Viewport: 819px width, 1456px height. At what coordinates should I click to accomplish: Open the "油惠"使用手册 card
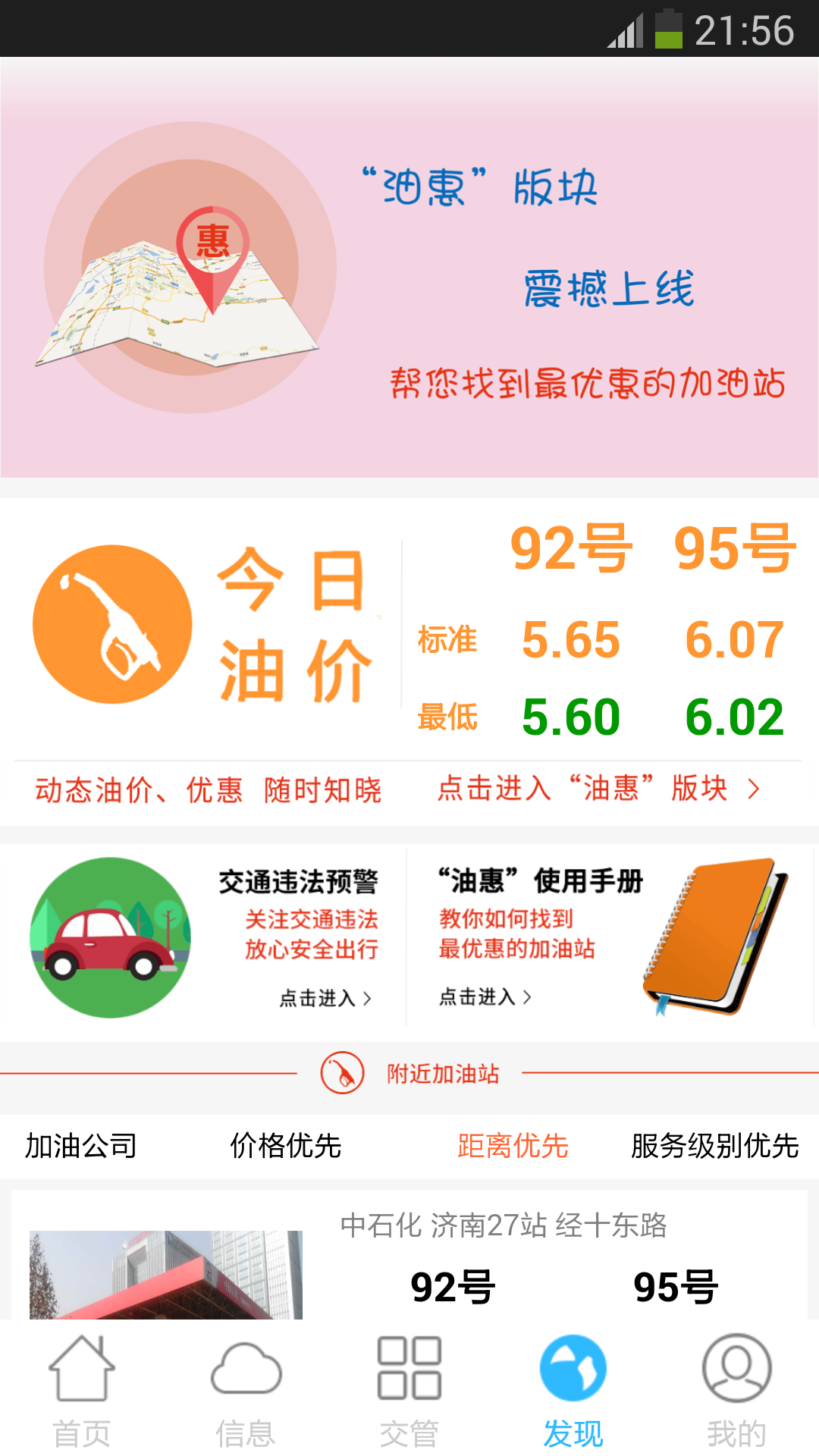pyautogui.click(x=610, y=938)
